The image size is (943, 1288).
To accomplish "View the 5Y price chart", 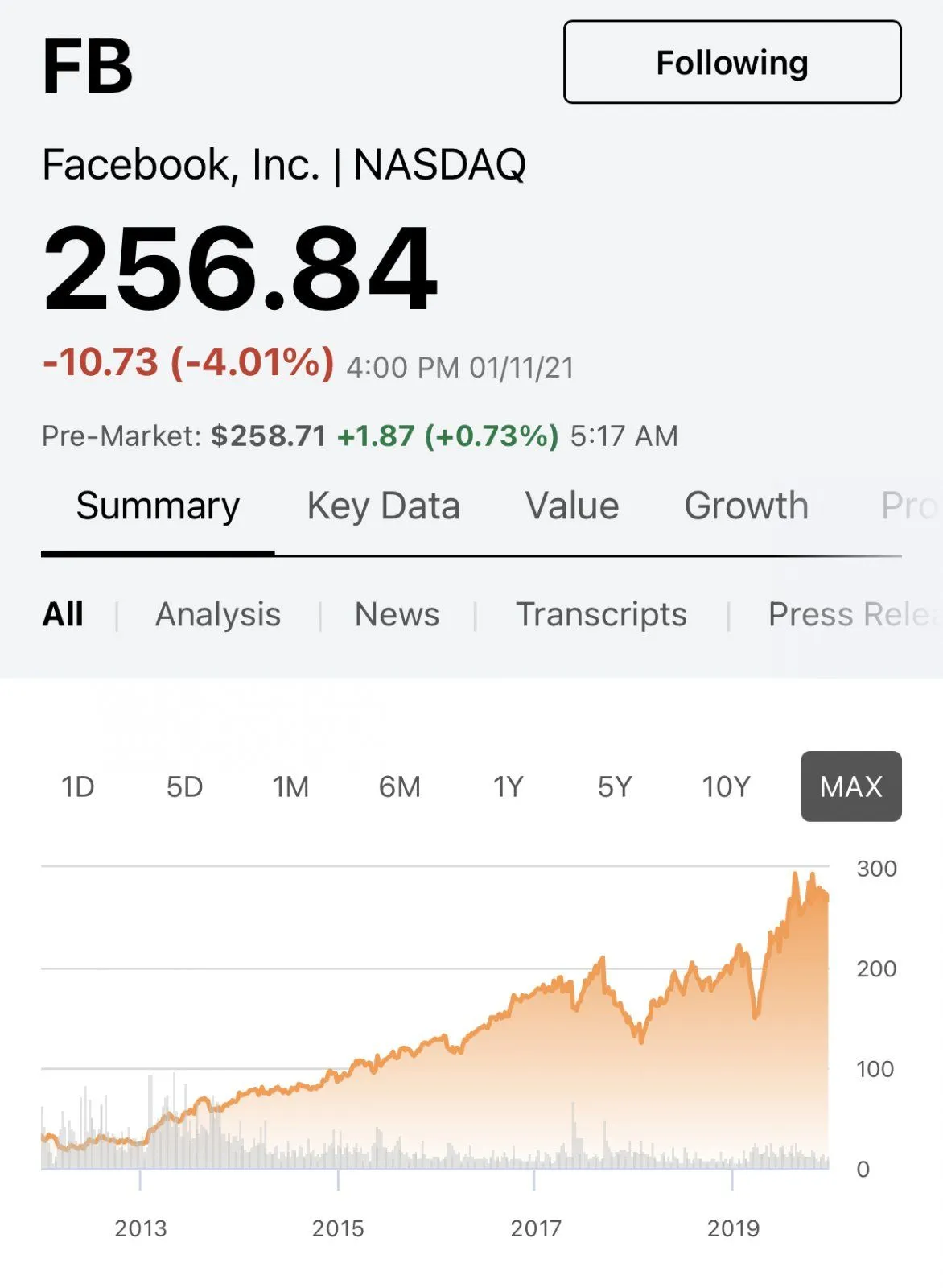I will tap(615, 786).
